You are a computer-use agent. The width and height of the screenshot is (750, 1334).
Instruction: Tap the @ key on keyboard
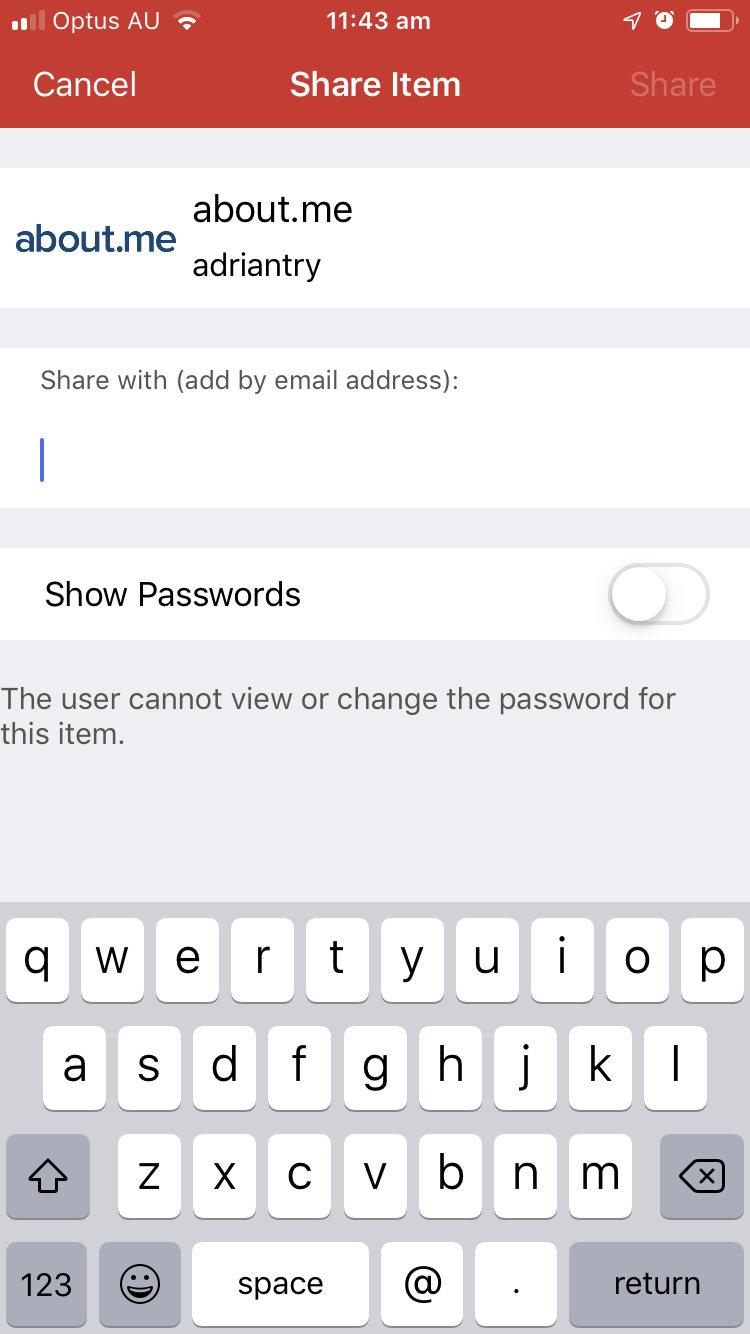[x=422, y=1284]
